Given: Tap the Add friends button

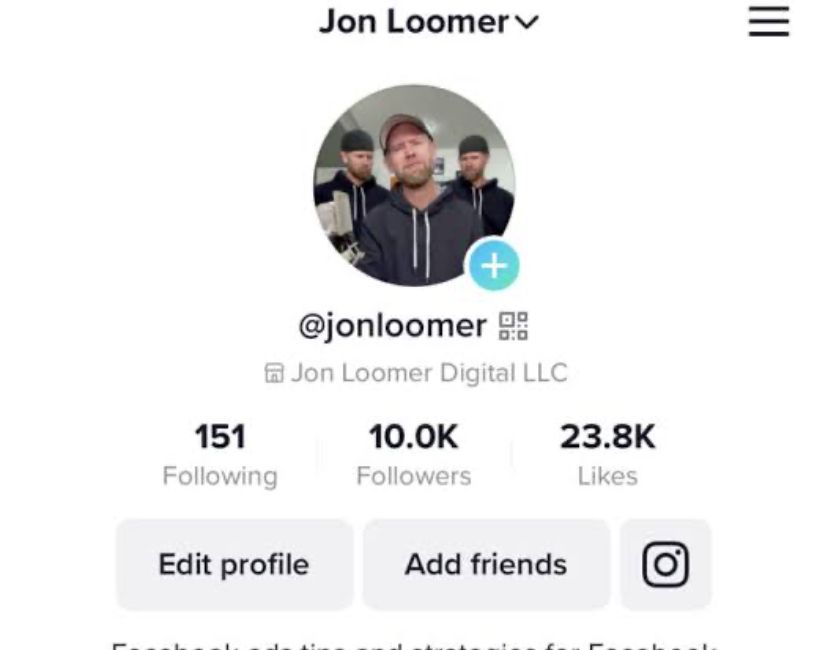Looking at the screenshot, I should (x=486, y=564).
